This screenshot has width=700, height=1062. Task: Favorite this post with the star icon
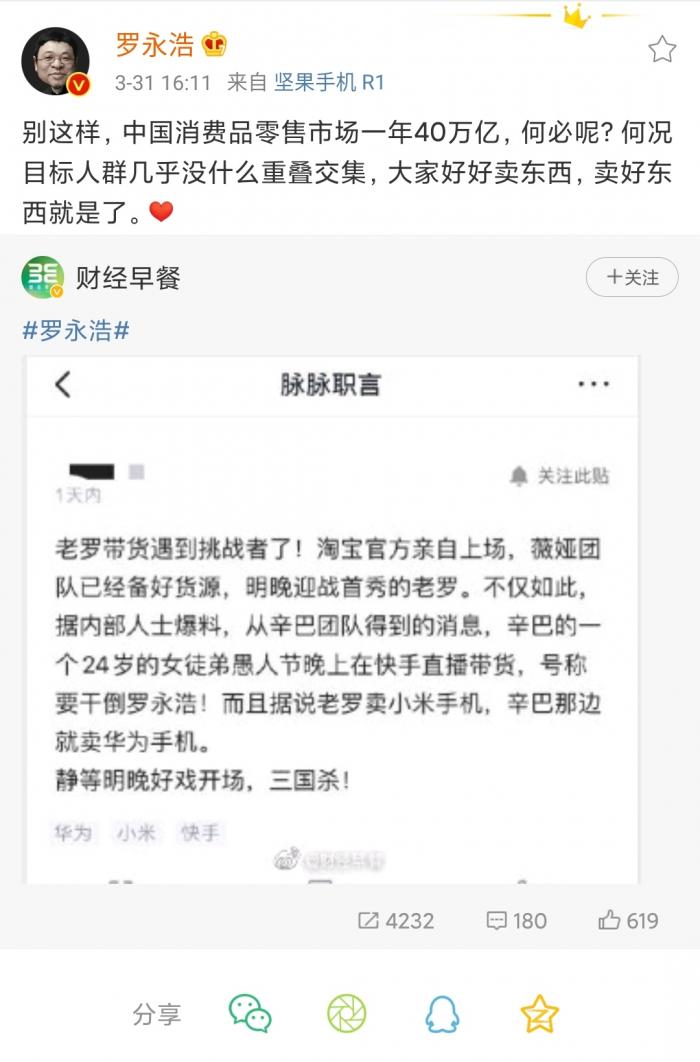(662, 50)
